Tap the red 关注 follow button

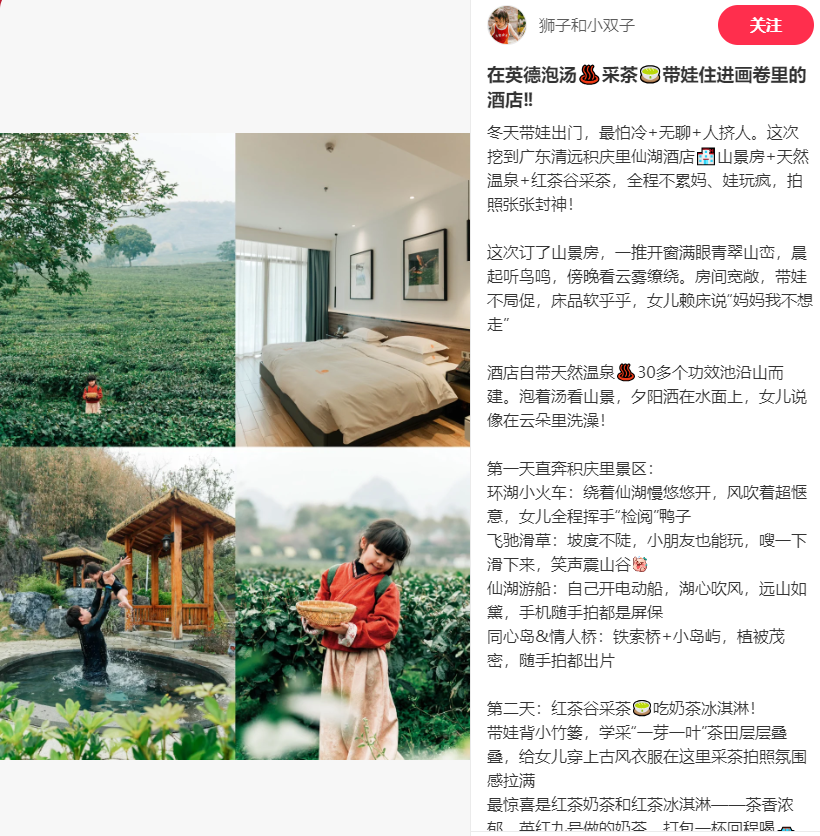(765, 25)
